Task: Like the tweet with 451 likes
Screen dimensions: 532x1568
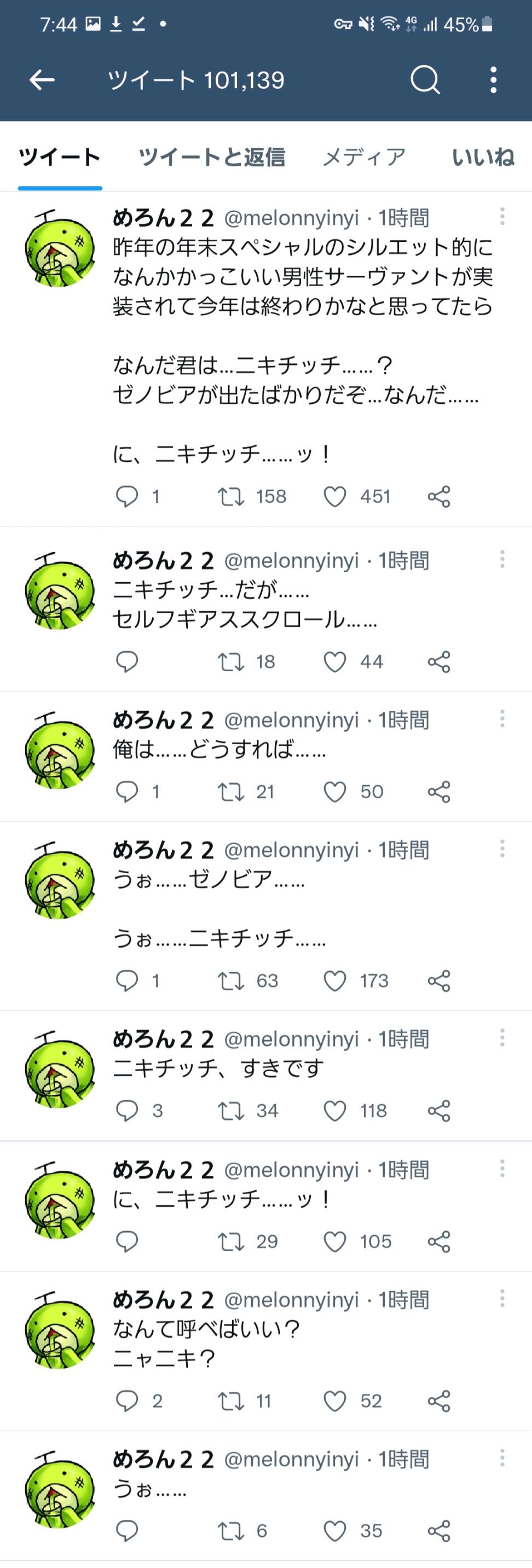Action: 335,497
